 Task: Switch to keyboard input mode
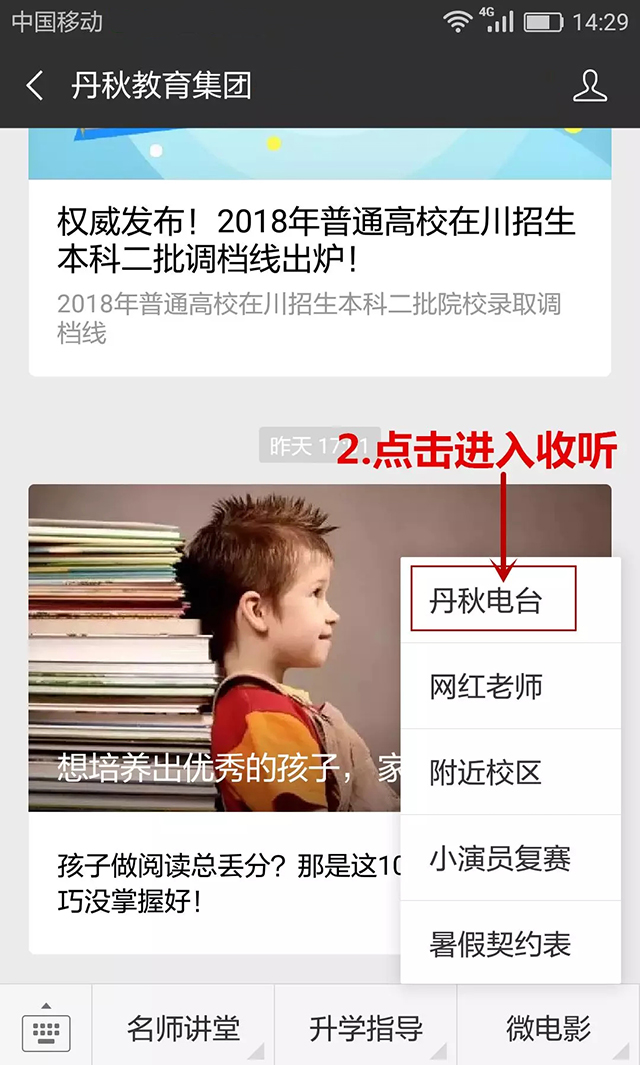[x=46, y=1026]
